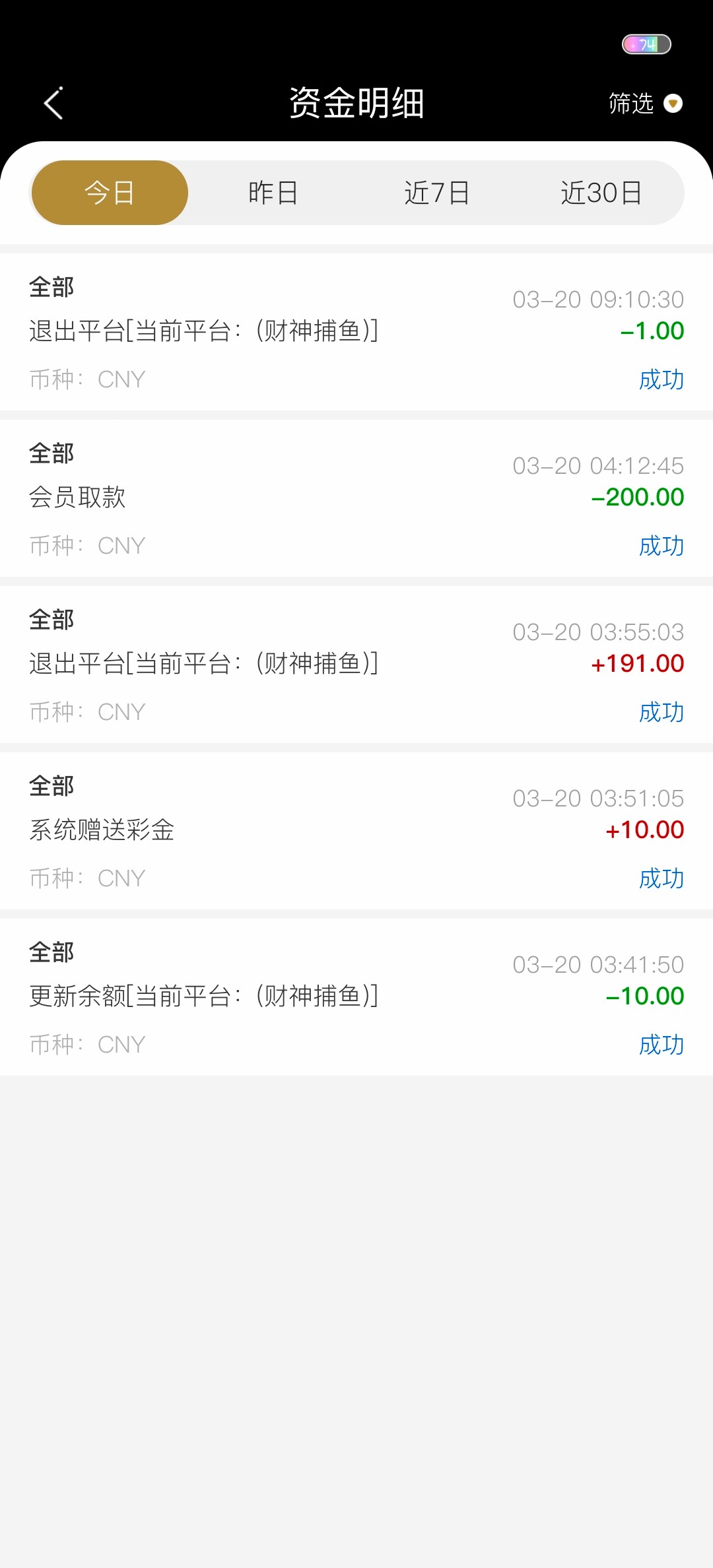The width and height of the screenshot is (713, 1568).
Task: Show records for 近7日
Action: tap(437, 193)
